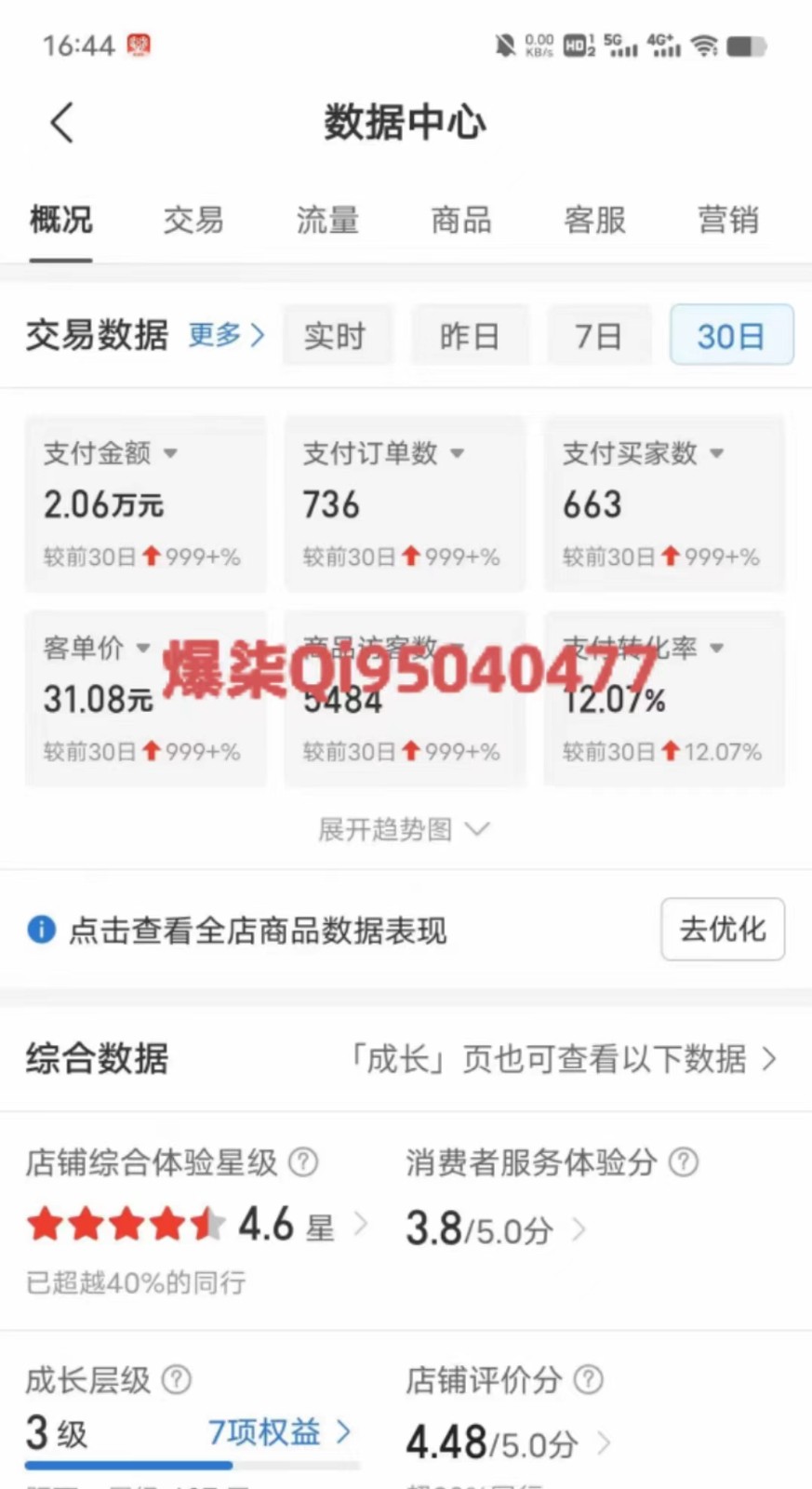This screenshot has height=1489, width=812.
Task: Expand 展开趋势图
Action: [x=404, y=829]
